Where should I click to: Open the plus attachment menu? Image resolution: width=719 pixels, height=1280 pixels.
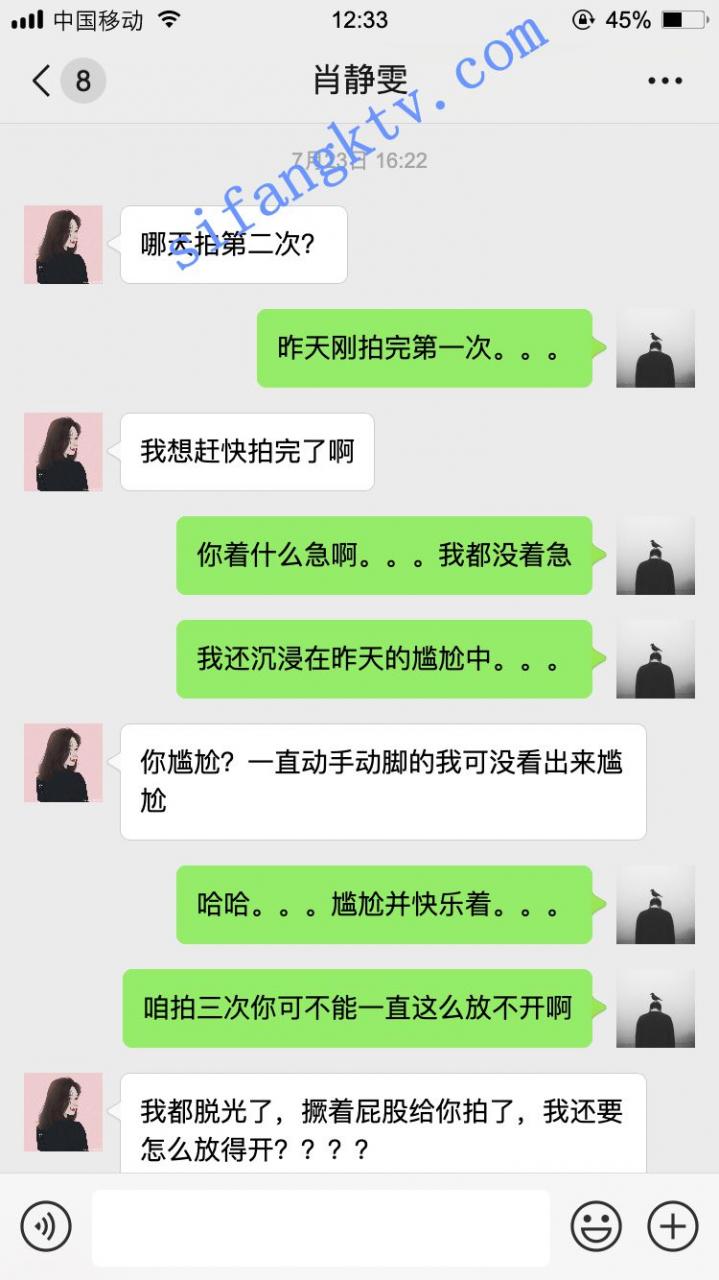pos(672,1225)
